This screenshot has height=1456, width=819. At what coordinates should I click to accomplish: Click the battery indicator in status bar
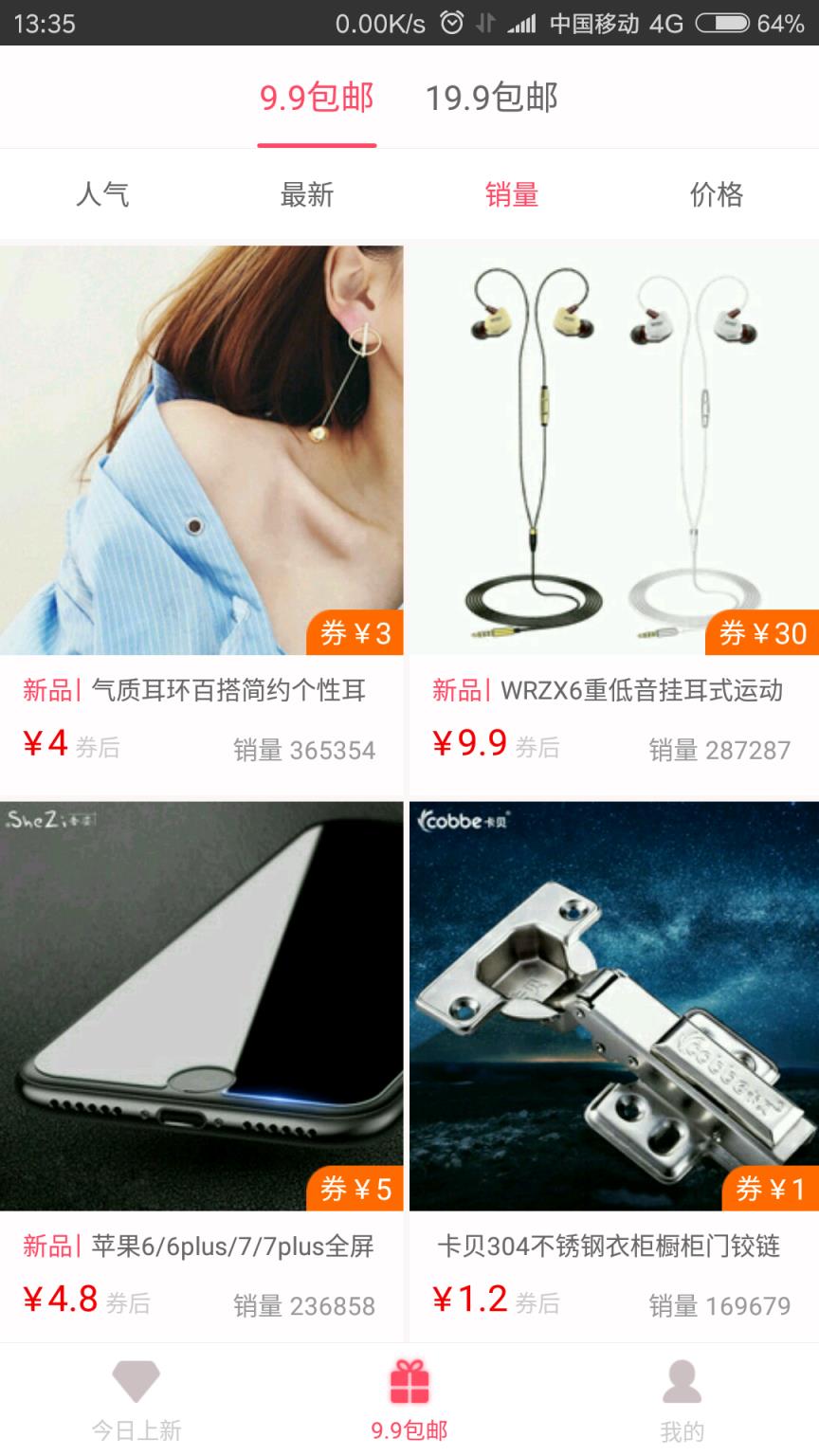pos(724,21)
